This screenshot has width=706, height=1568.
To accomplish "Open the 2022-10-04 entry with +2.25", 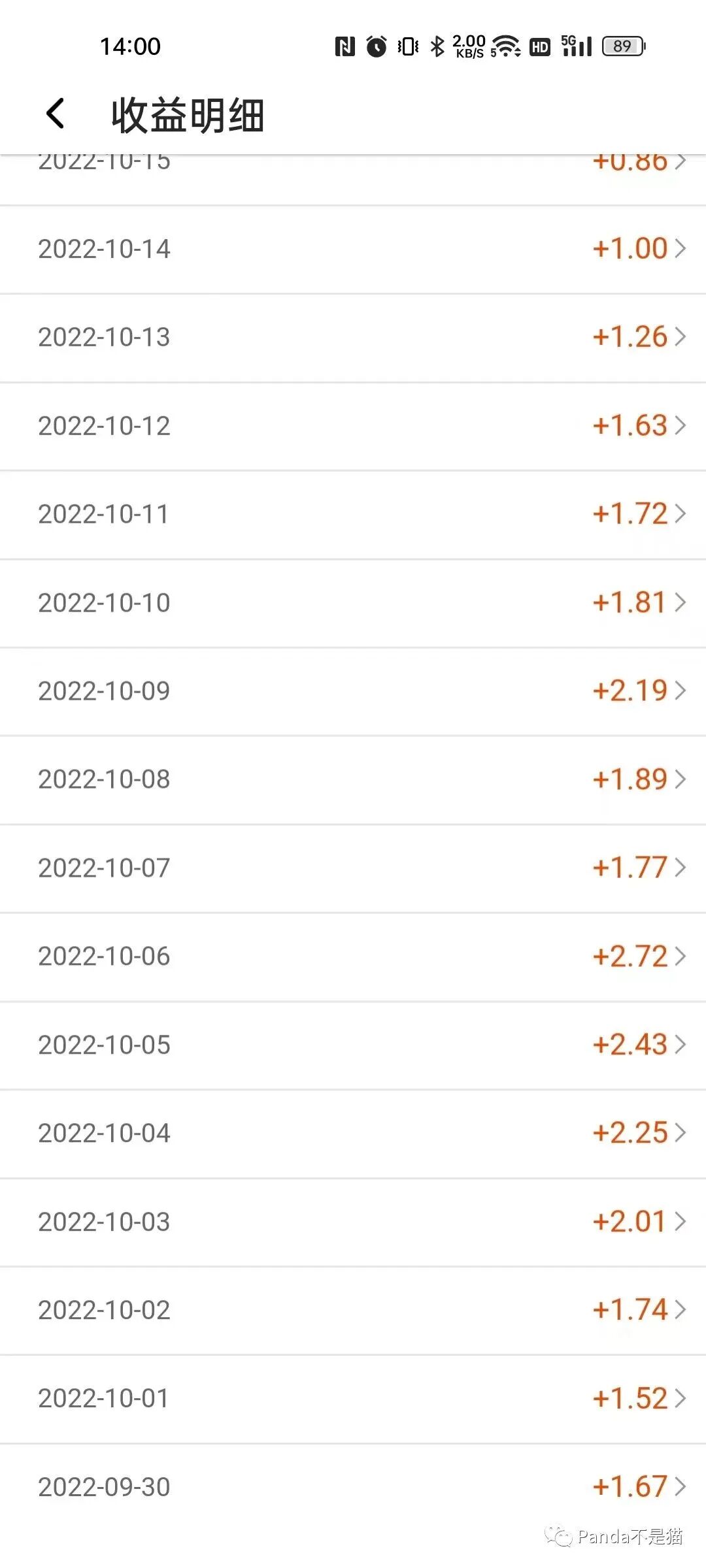I will pyautogui.click(x=353, y=1133).
